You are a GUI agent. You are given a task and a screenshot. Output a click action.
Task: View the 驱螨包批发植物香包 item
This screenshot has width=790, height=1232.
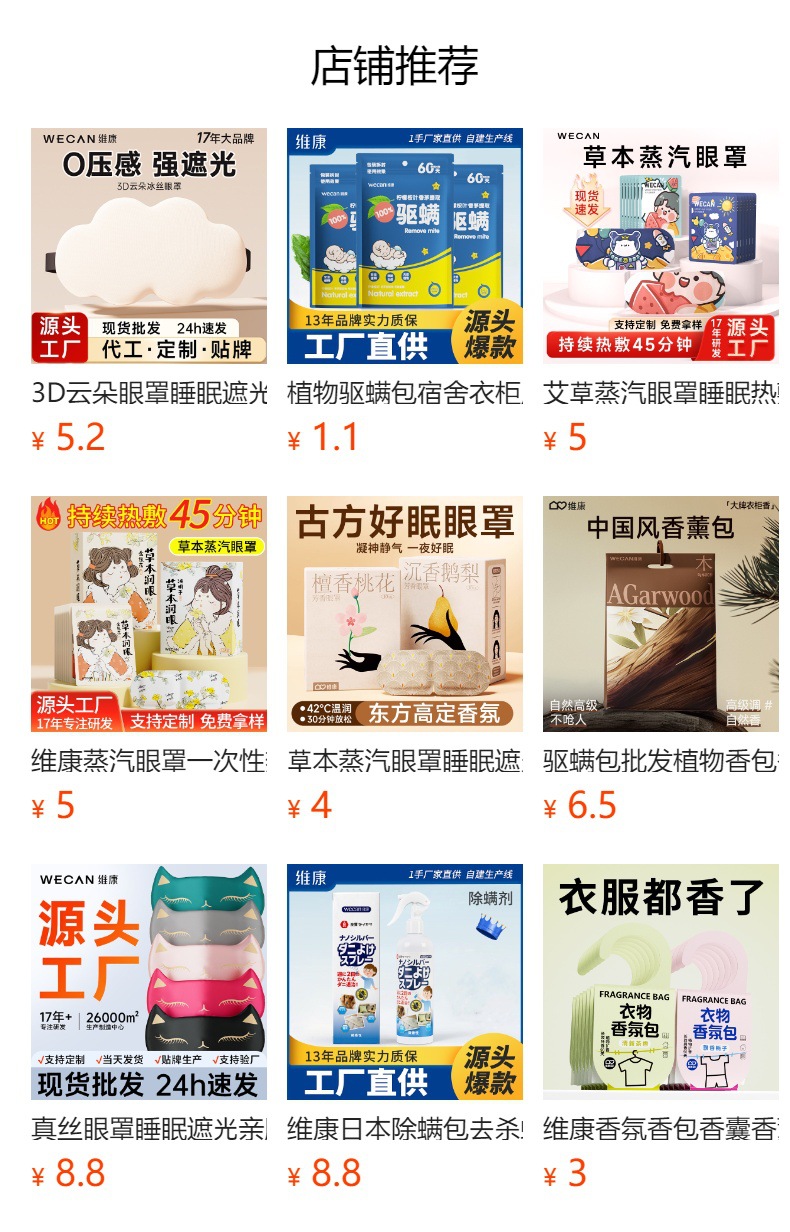[661, 614]
